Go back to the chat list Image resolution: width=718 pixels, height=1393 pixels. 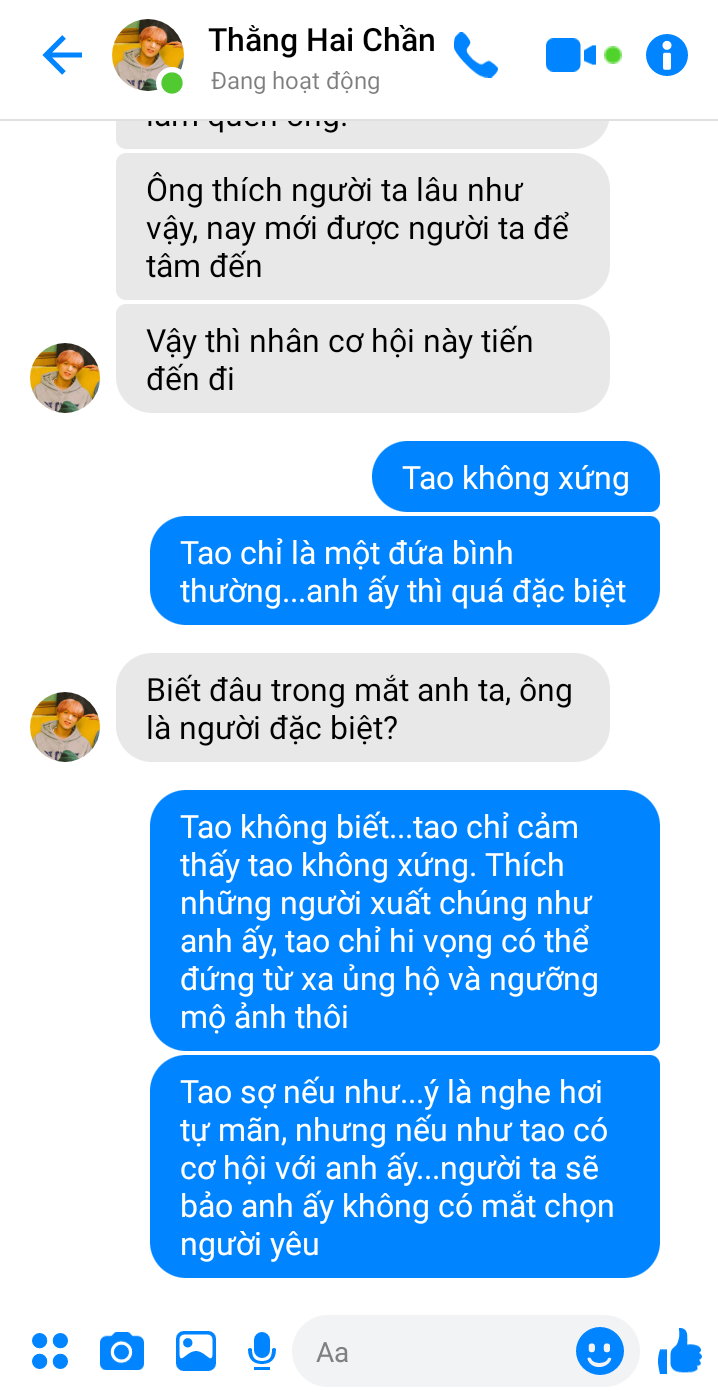coord(62,55)
